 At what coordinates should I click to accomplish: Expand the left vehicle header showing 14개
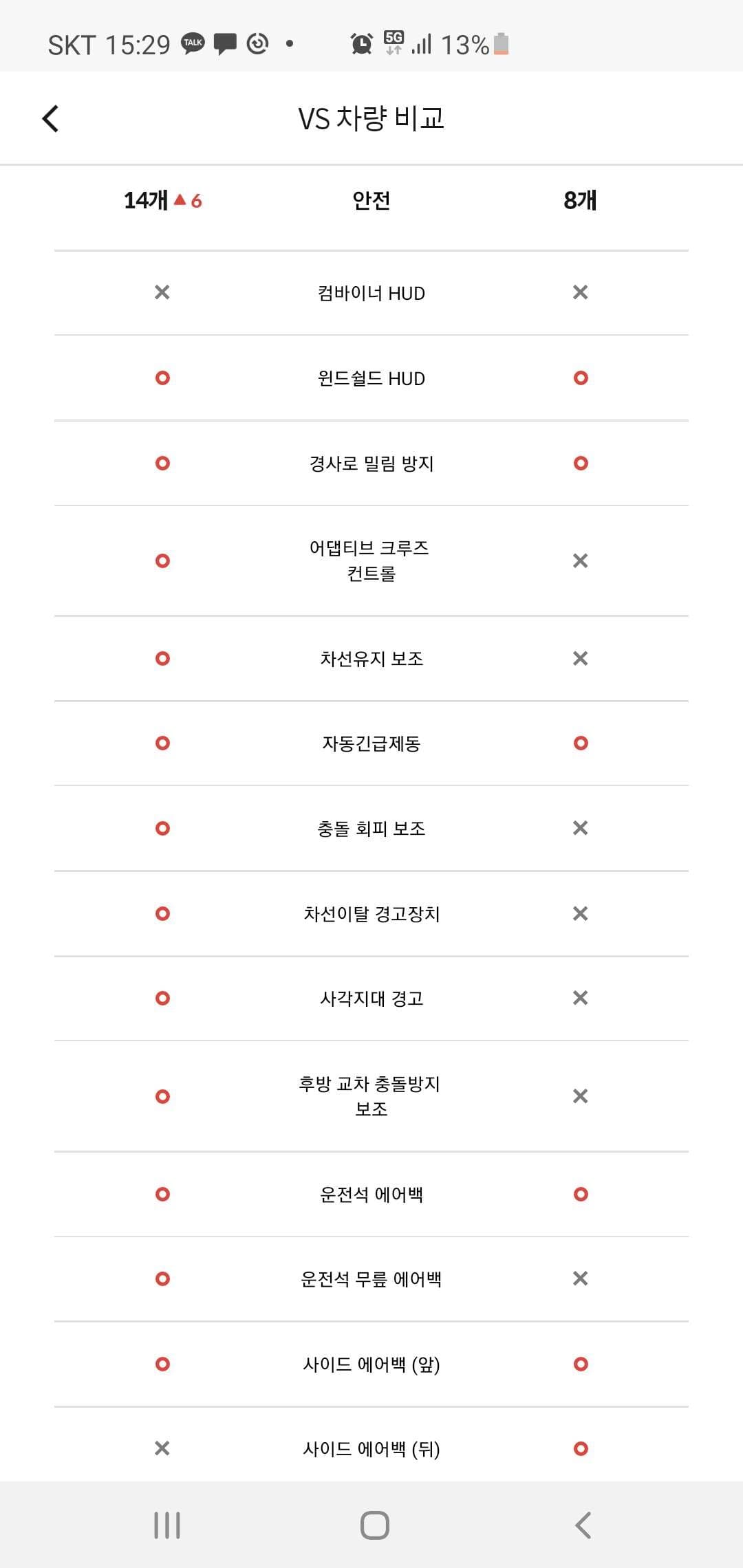(144, 200)
